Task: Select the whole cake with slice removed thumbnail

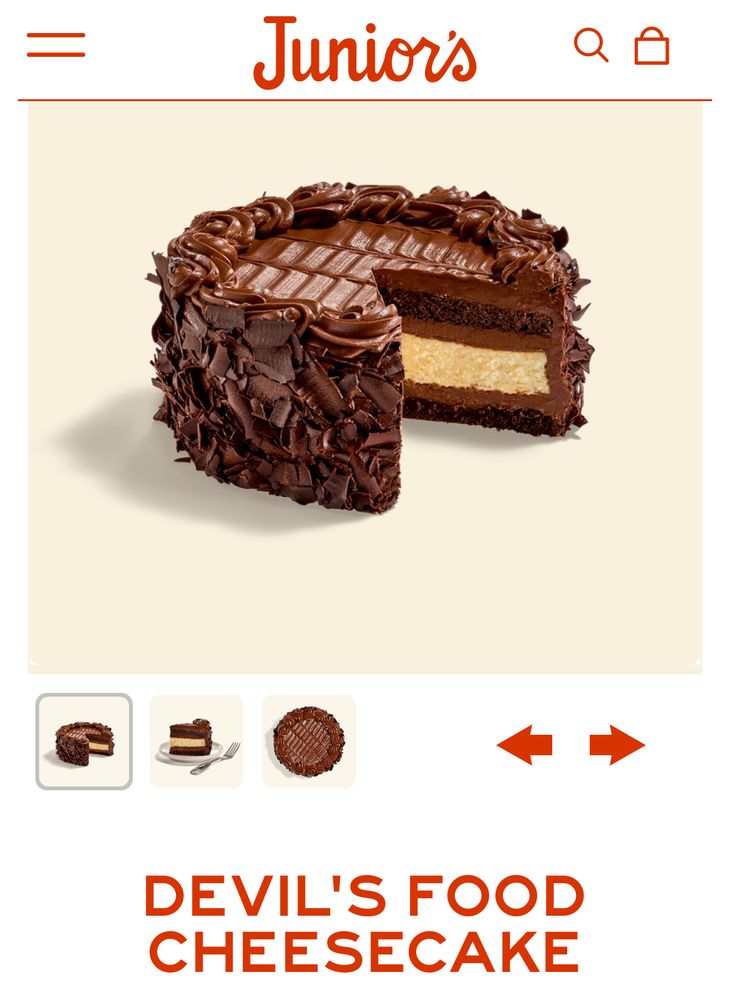Action: pos(84,741)
